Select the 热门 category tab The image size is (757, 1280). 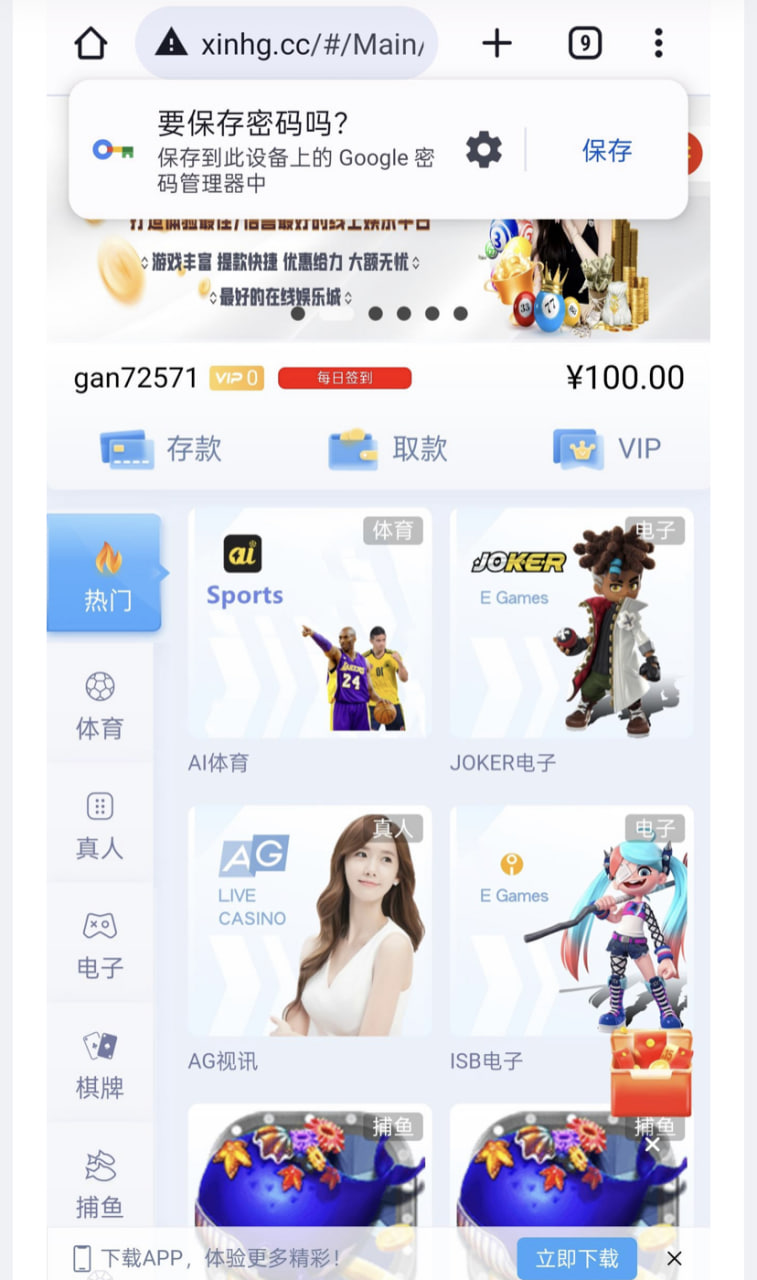pos(105,574)
